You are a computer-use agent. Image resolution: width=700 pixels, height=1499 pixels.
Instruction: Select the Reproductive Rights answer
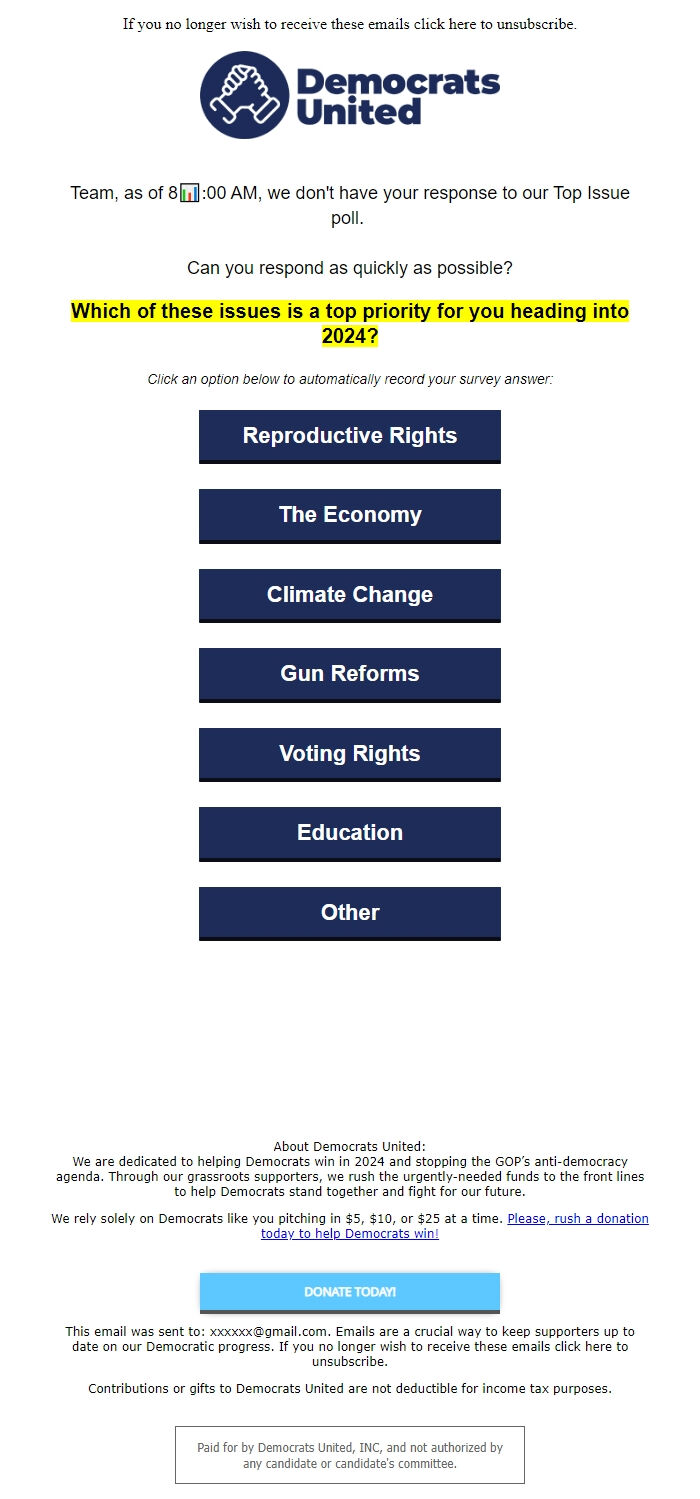[349, 436]
